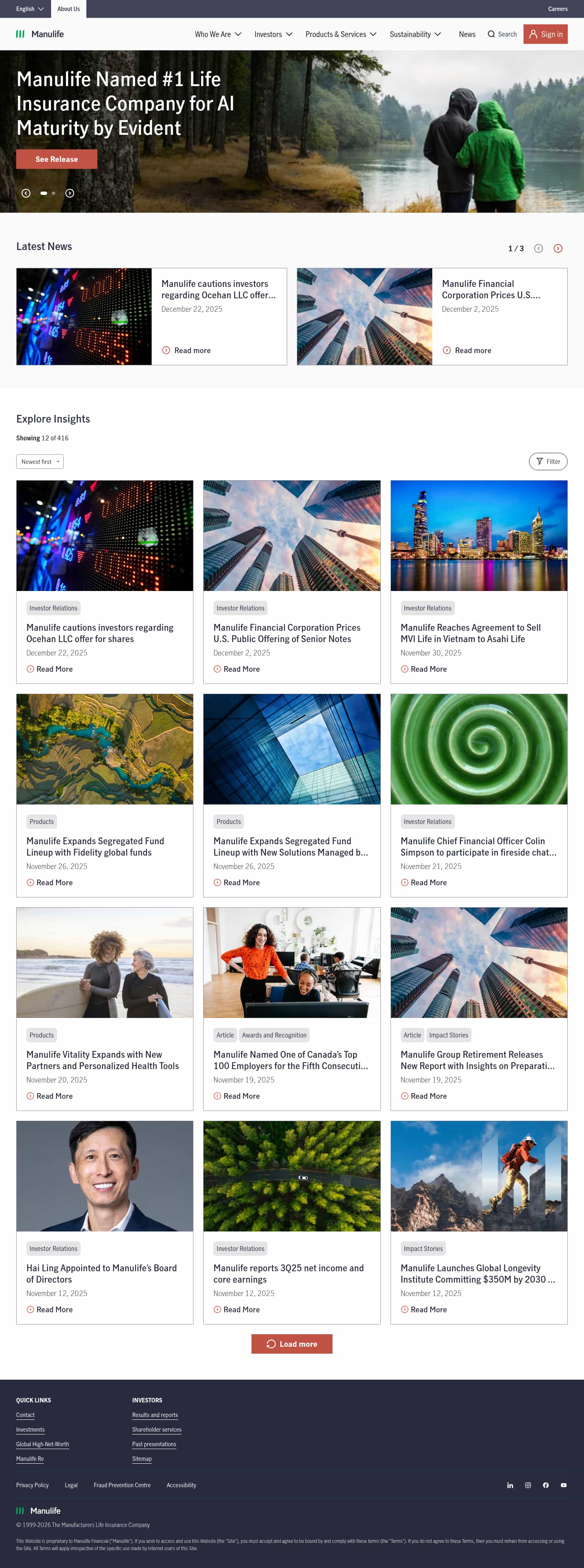The width and height of the screenshot is (584, 1568).
Task: Open the Search control in header
Action: pos(502,34)
